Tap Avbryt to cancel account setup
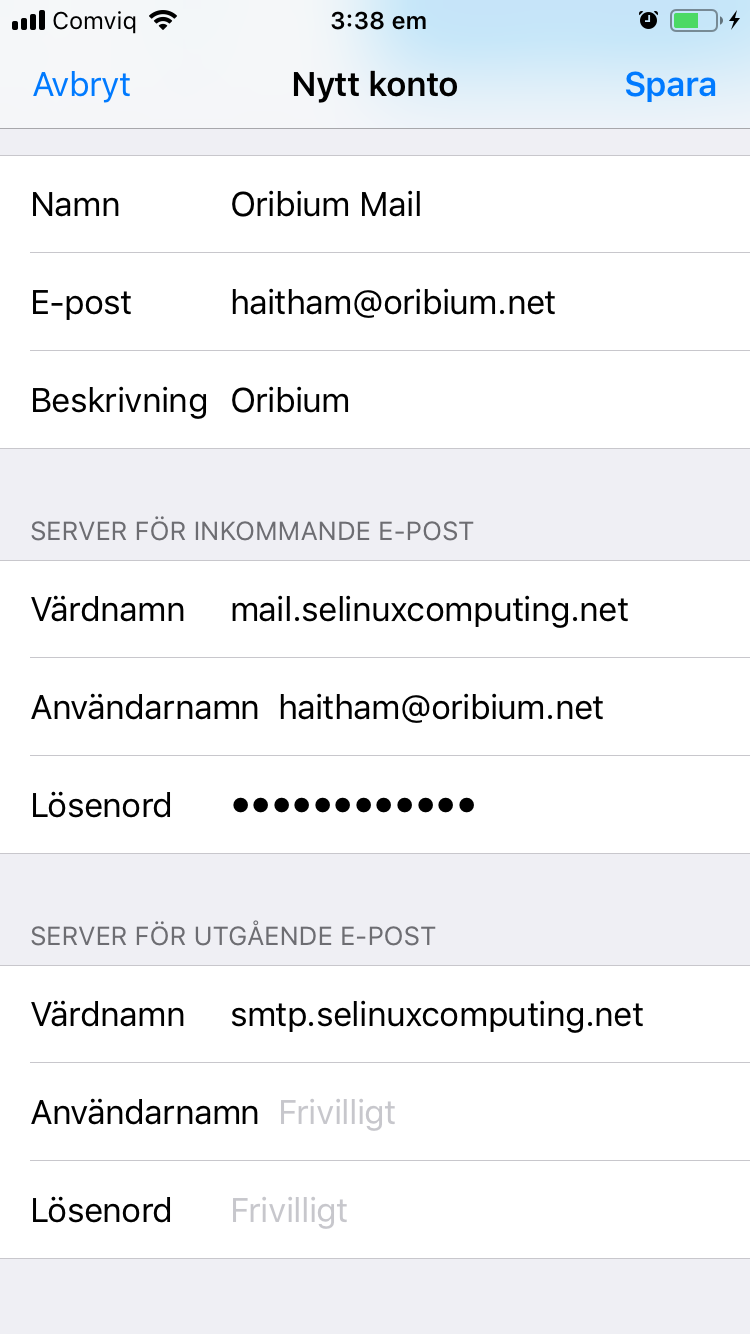 pos(82,85)
